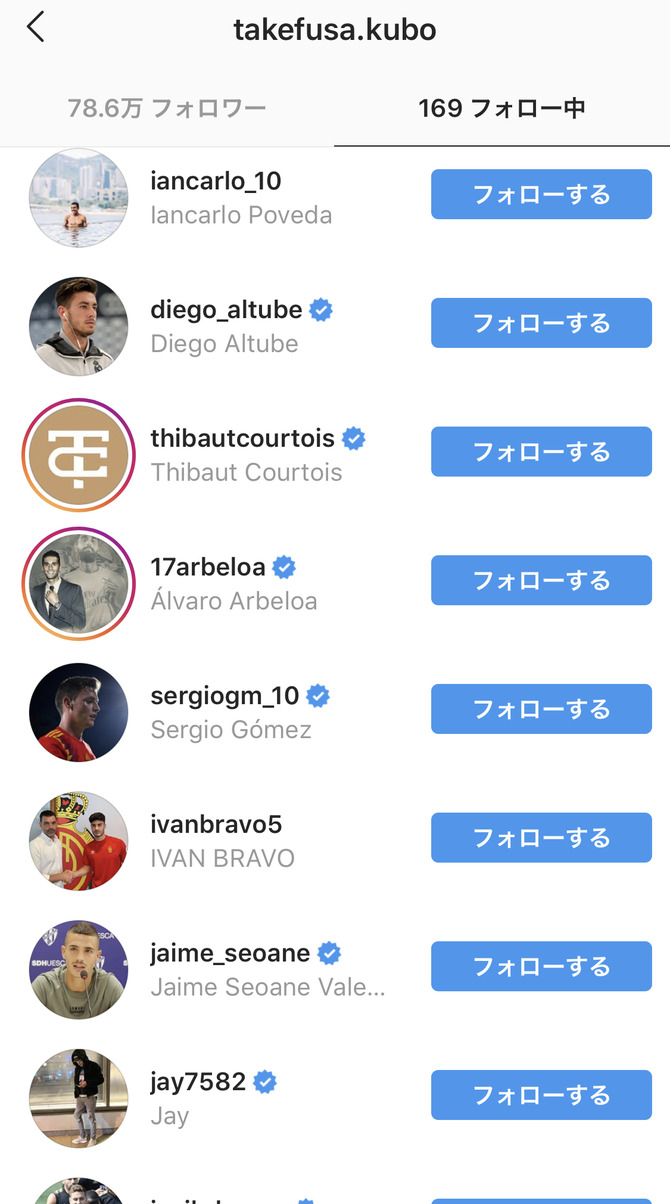Follow ivanbravo5

click(541, 838)
